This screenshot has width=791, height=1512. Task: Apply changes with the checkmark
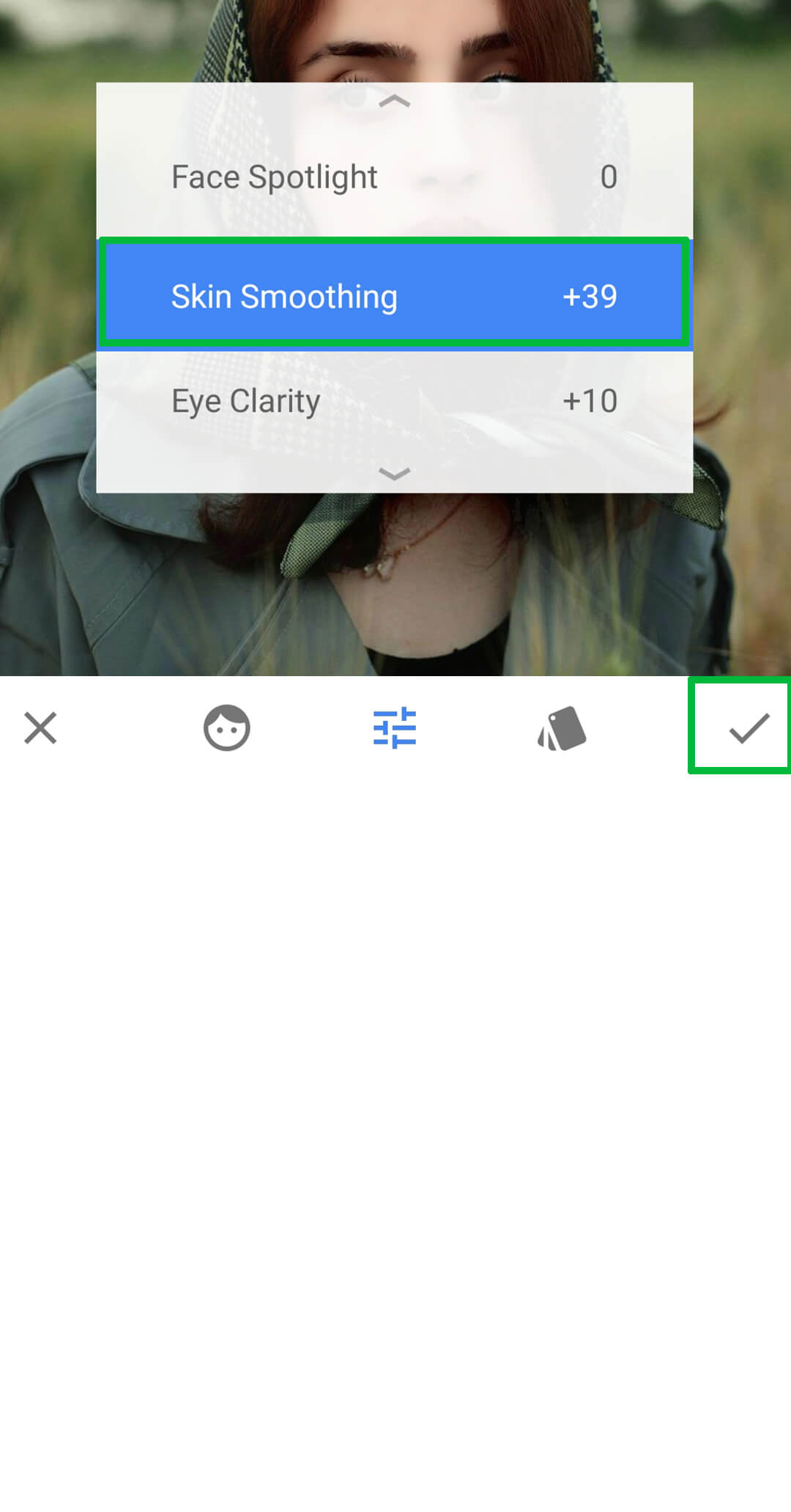point(749,728)
